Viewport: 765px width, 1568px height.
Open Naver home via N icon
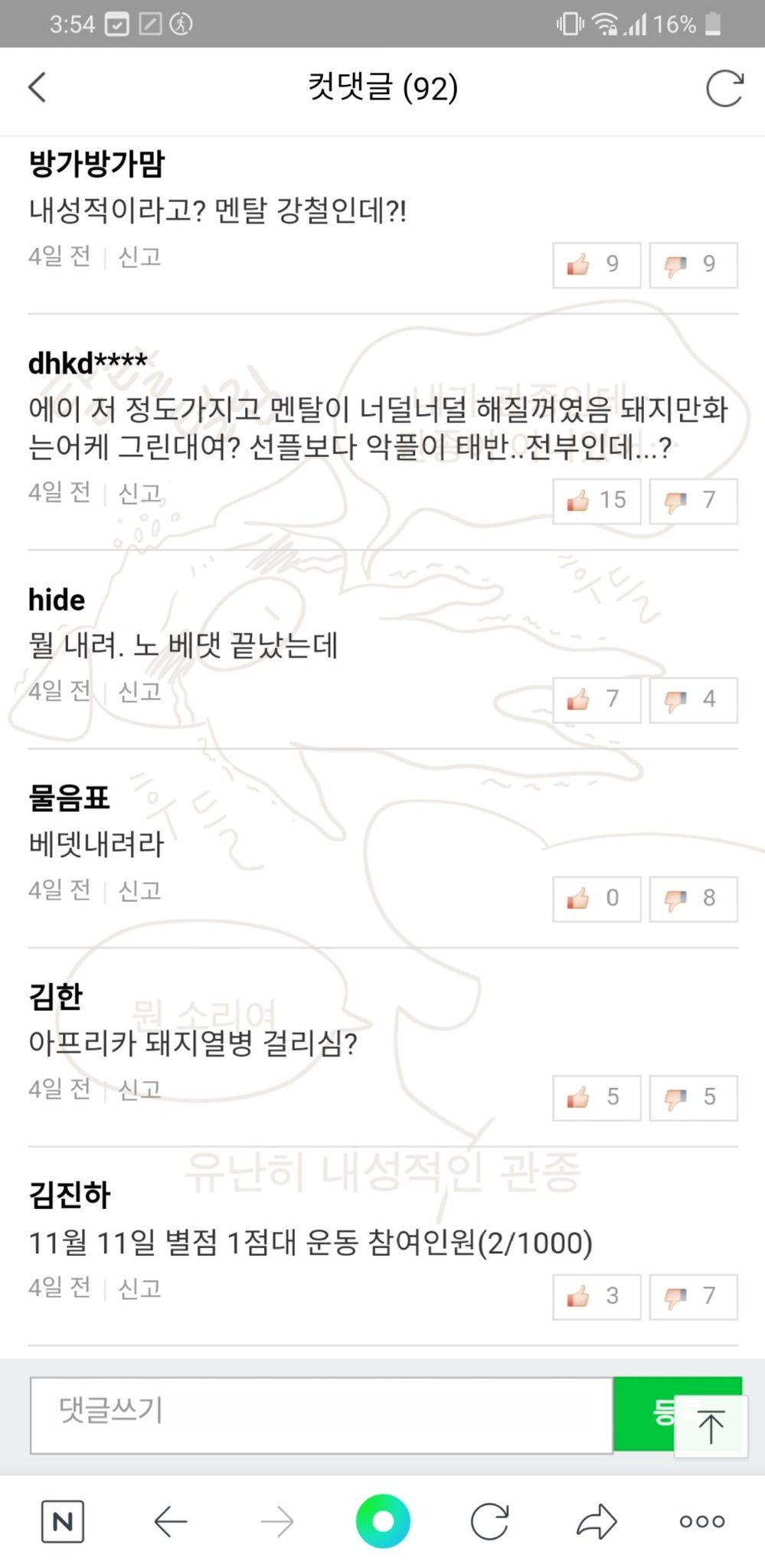pos(63,1522)
